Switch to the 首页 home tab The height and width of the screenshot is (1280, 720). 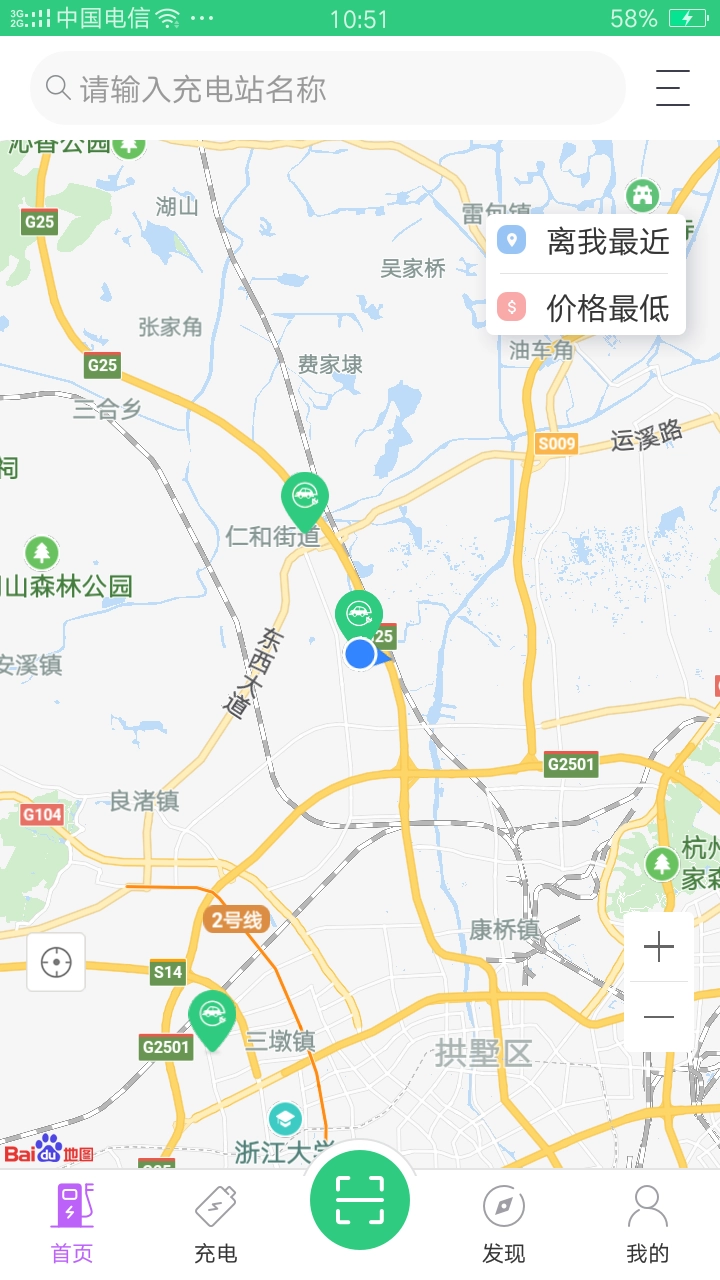pos(71,1215)
